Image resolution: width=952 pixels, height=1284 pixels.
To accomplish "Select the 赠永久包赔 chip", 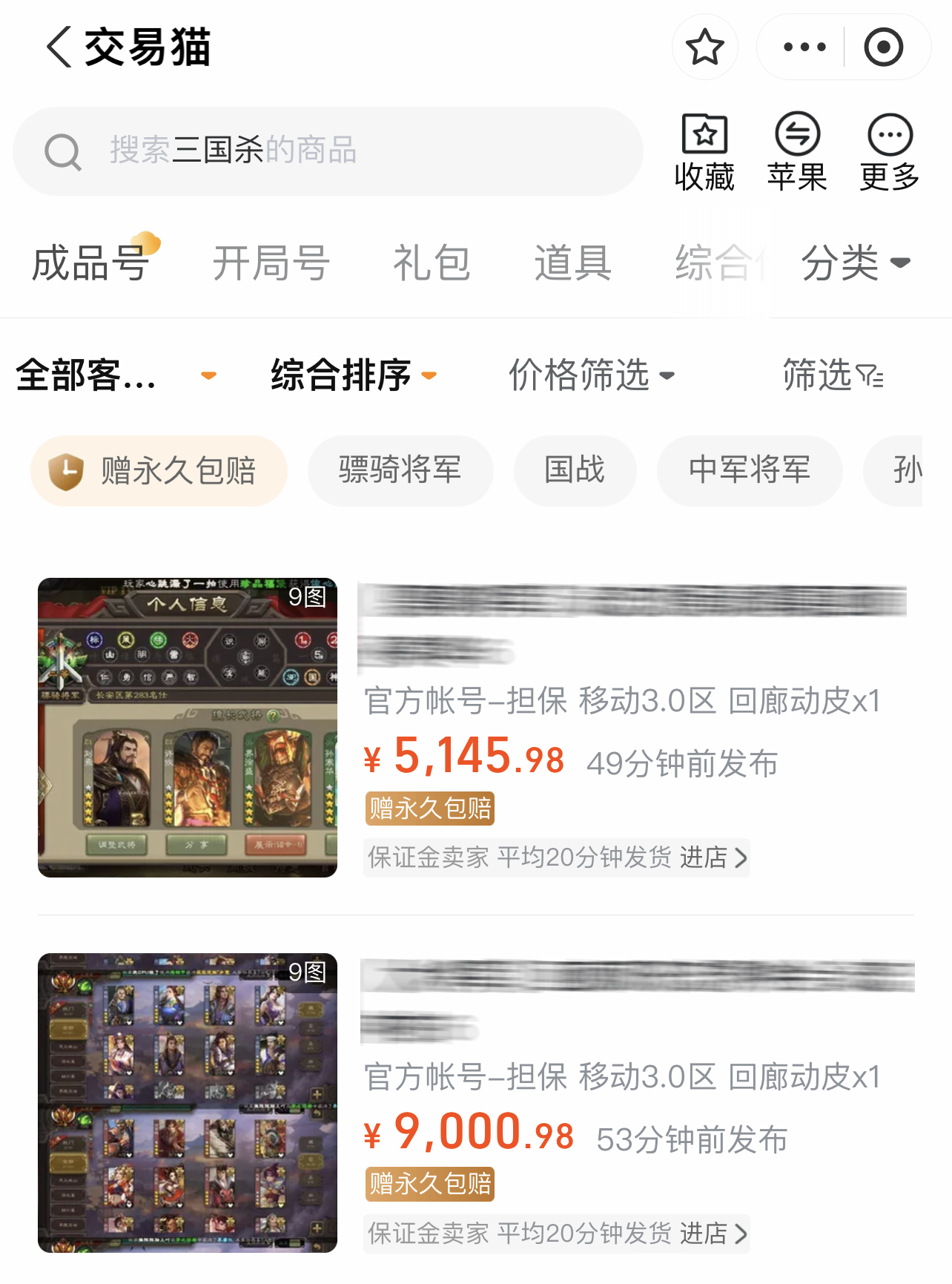I will tap(159, 471).
